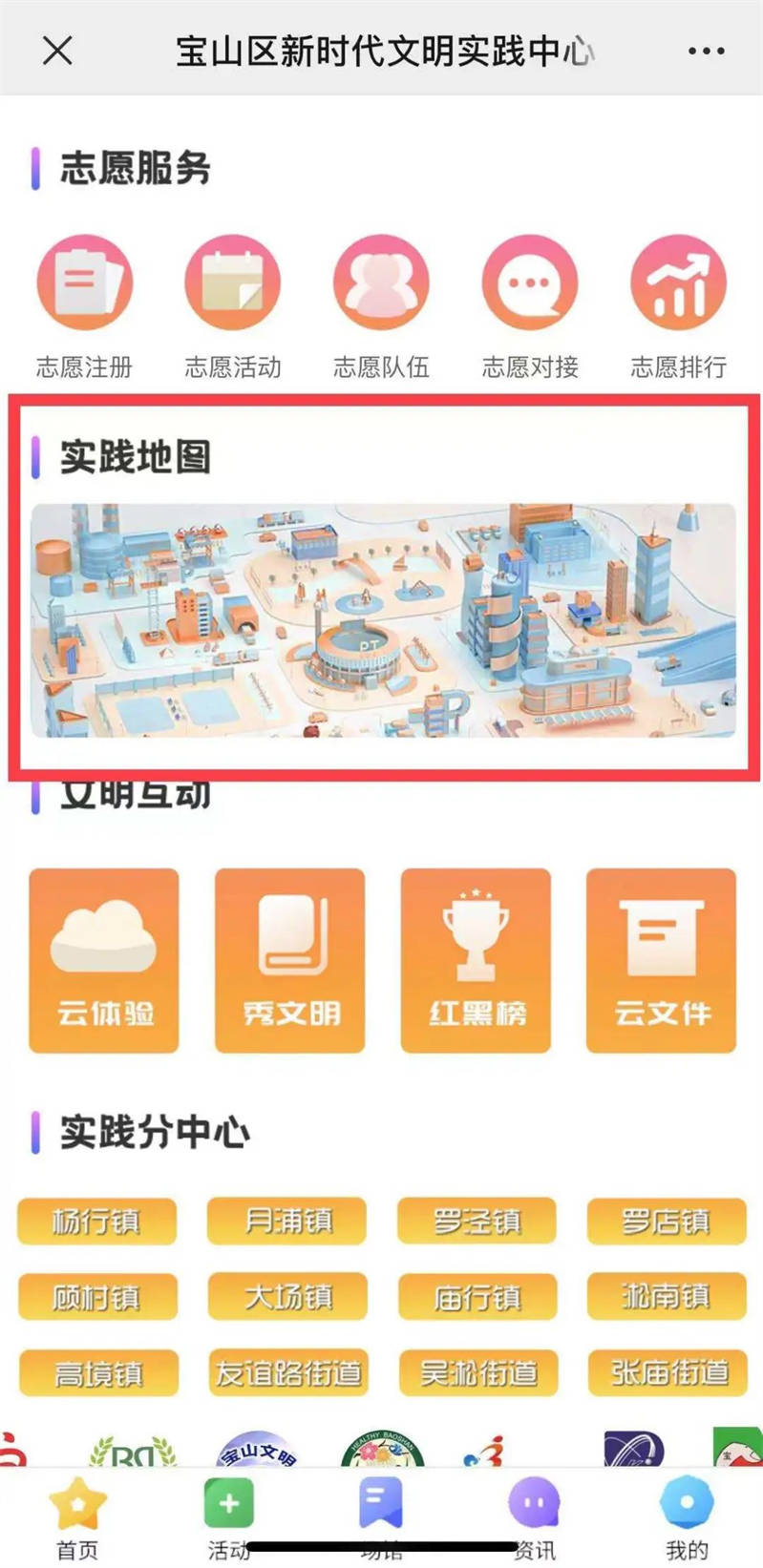
Task: Open the three-dot overflow menu
Action: coord(706,51)
